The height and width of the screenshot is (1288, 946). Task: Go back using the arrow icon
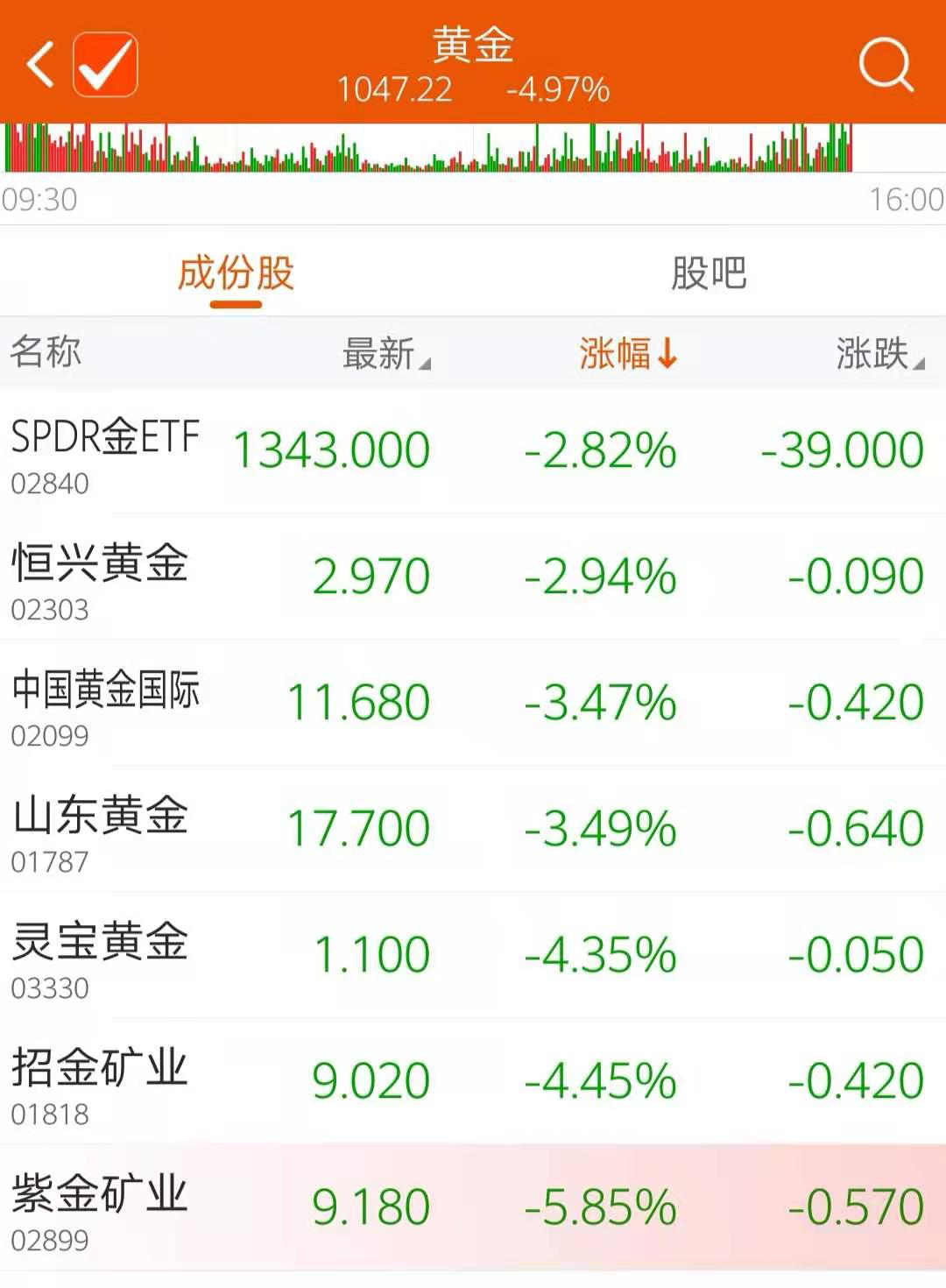coord(40,64)
